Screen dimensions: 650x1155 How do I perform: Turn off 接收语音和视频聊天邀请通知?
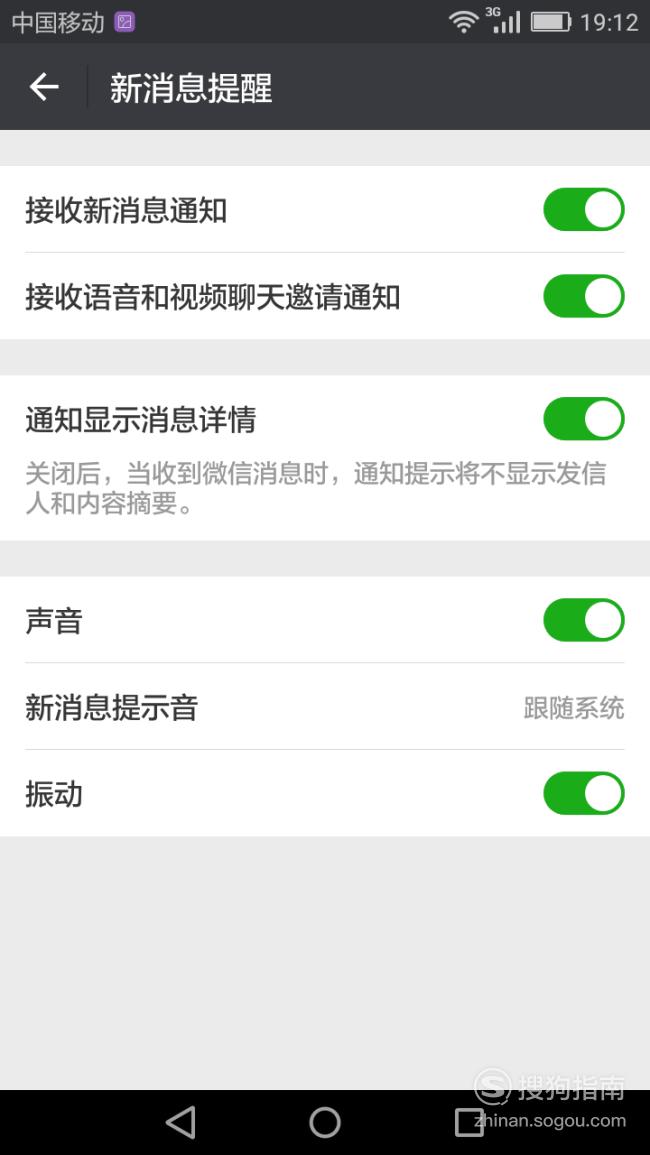coord(584,296)
